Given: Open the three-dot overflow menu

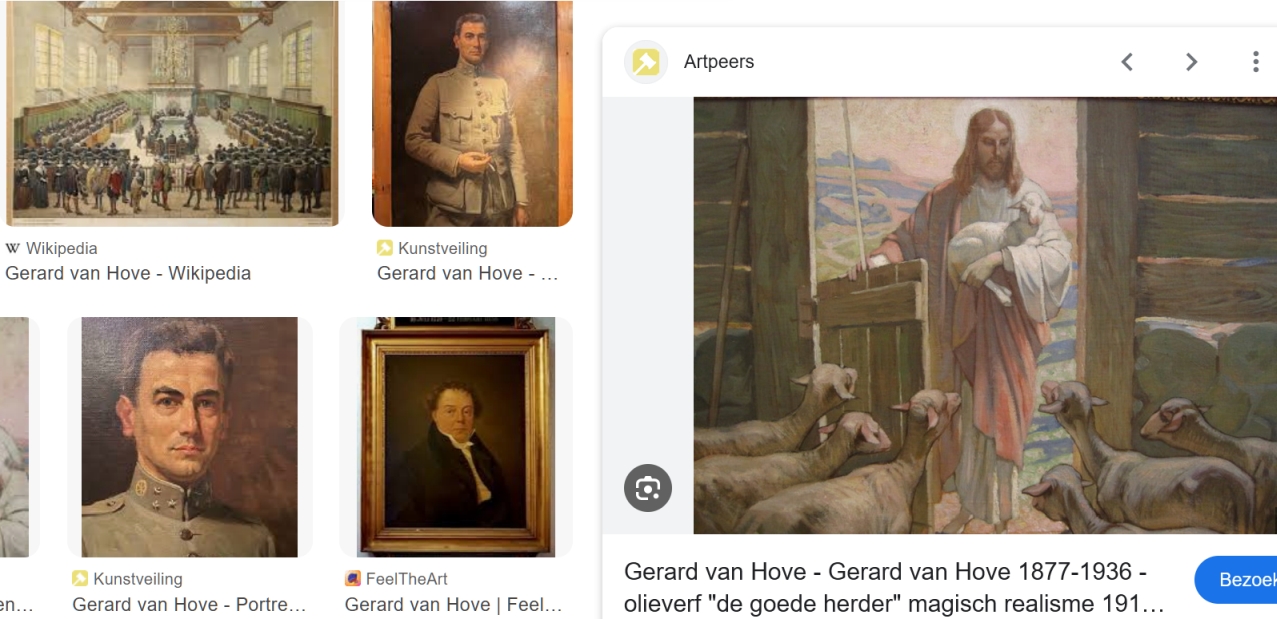Looking at the screenshot, I should [1255, 62].
